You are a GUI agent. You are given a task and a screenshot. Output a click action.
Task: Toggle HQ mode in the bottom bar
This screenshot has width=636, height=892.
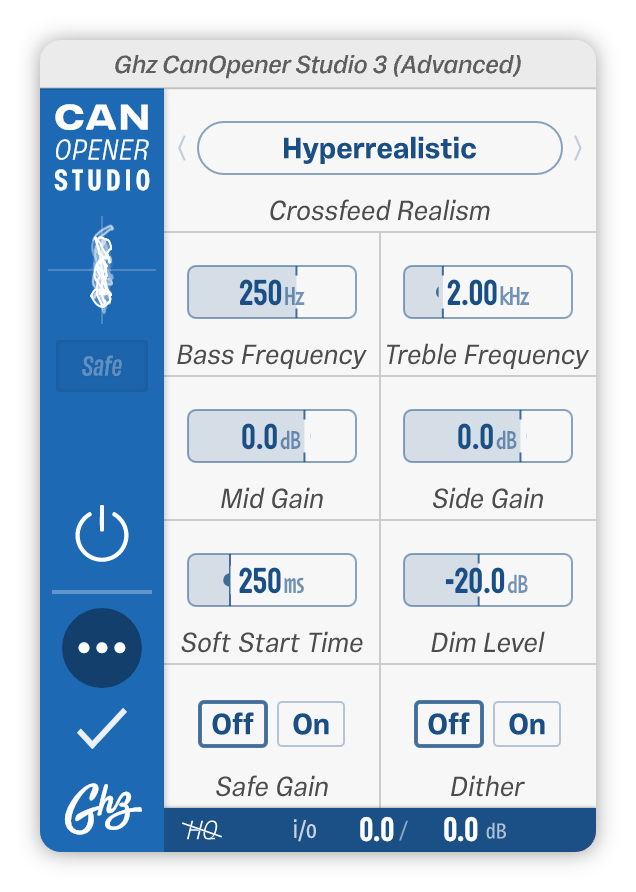tap(204, 830)
